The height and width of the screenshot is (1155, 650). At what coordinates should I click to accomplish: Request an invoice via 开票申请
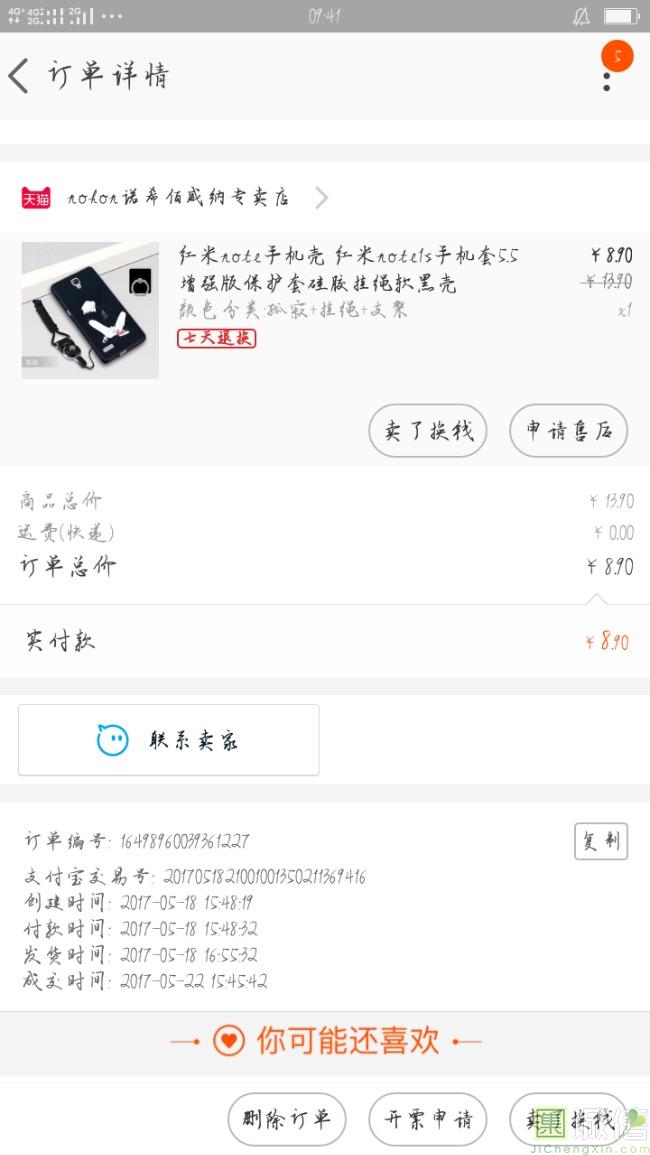click(x=427, y=1120)
